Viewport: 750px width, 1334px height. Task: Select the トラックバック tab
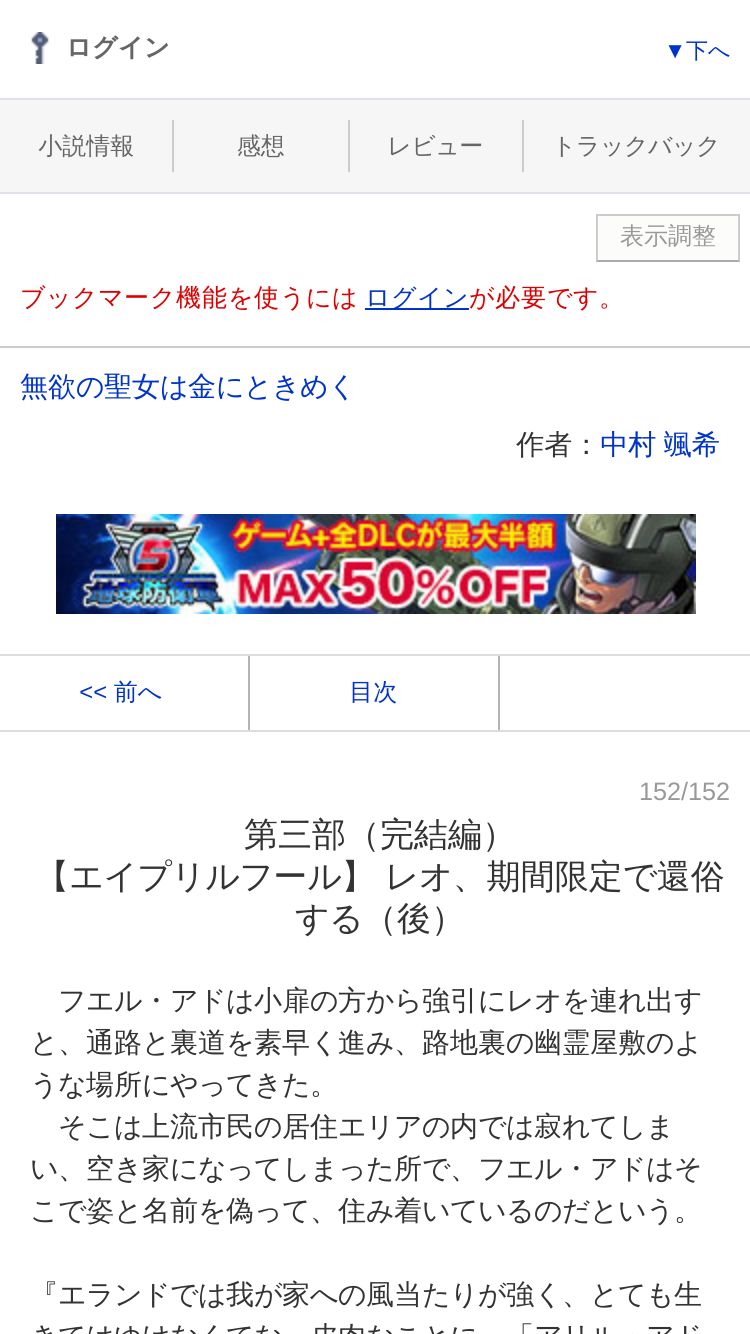point(636,146)
